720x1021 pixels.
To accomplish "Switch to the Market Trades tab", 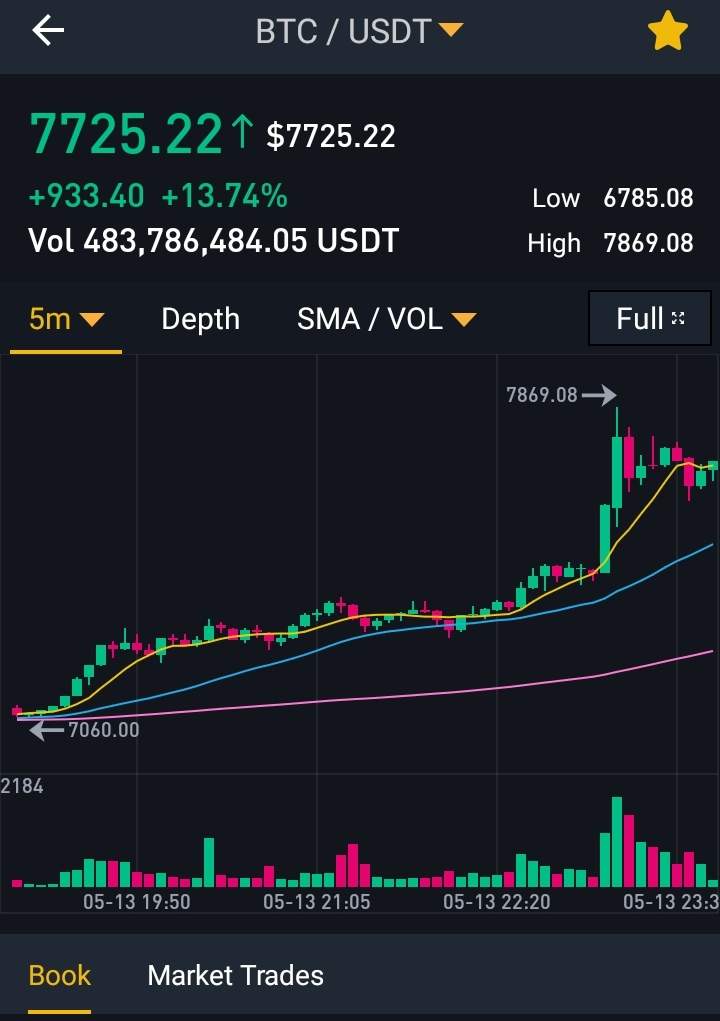I will (235, 975).
